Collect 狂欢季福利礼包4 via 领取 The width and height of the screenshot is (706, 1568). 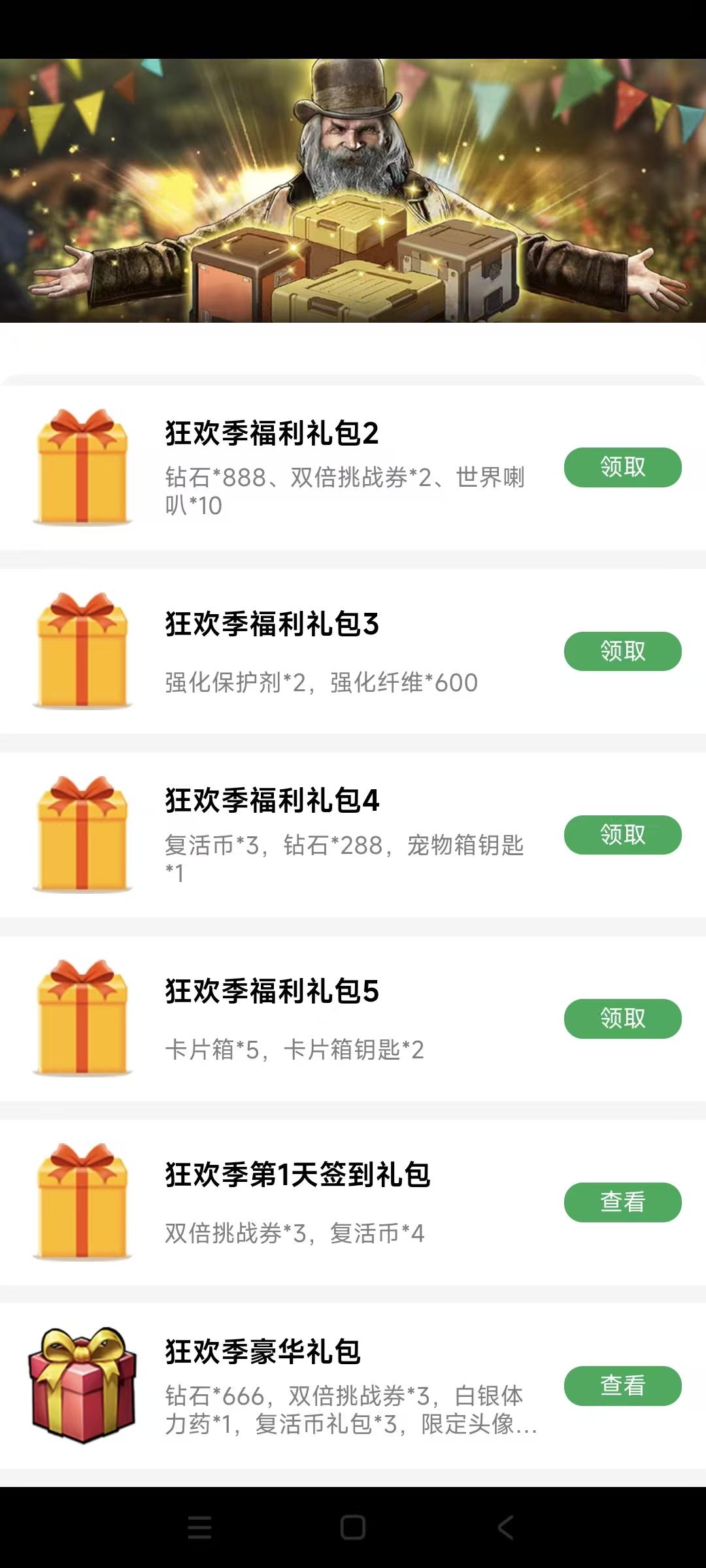(622, 834)
